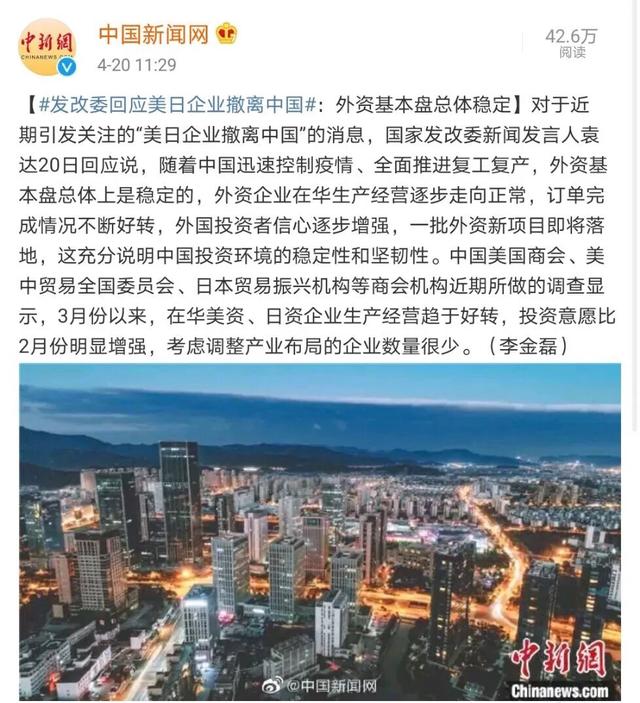
Task: Open the 中国新闻网 username link
Action: (x=153, y=35)
